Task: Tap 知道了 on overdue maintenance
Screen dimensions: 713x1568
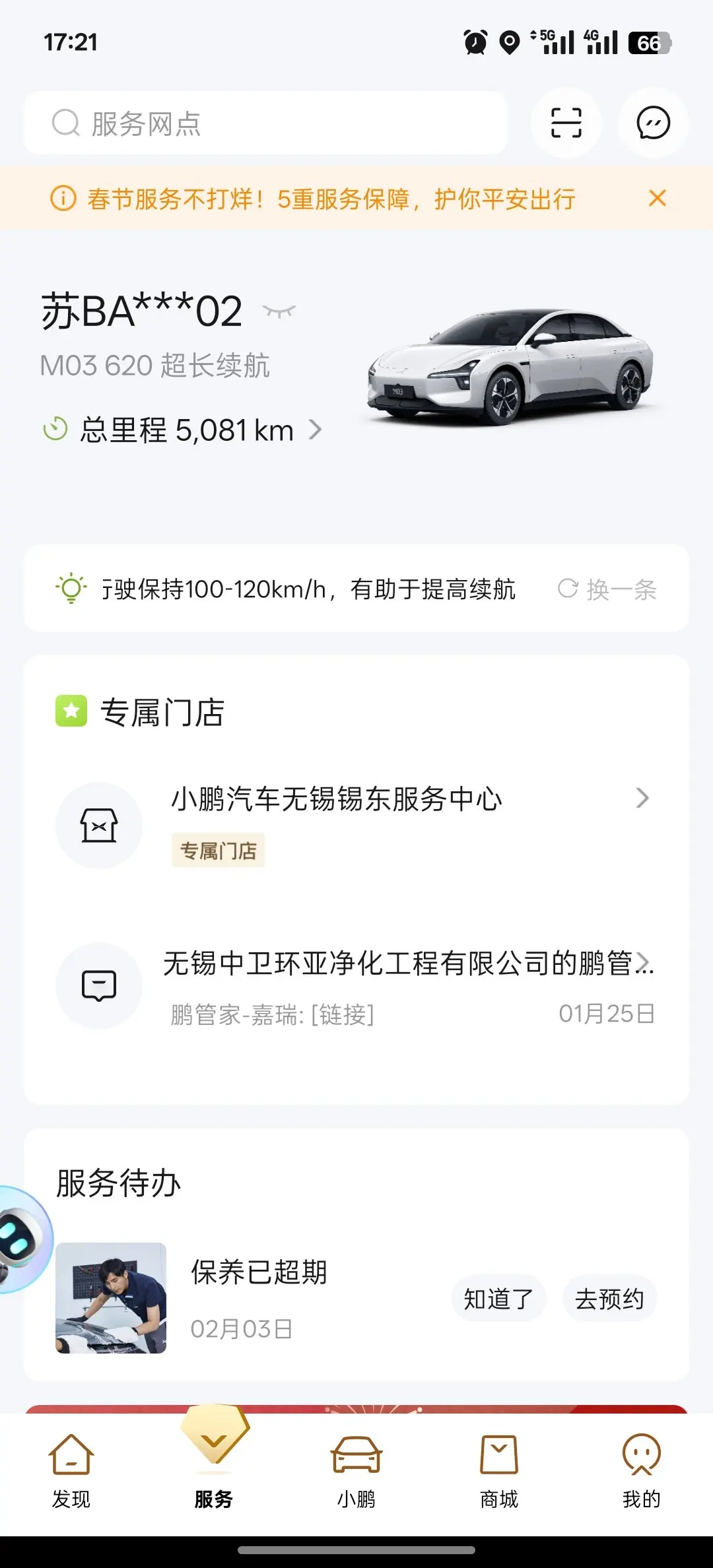Action: [498, 1299]
